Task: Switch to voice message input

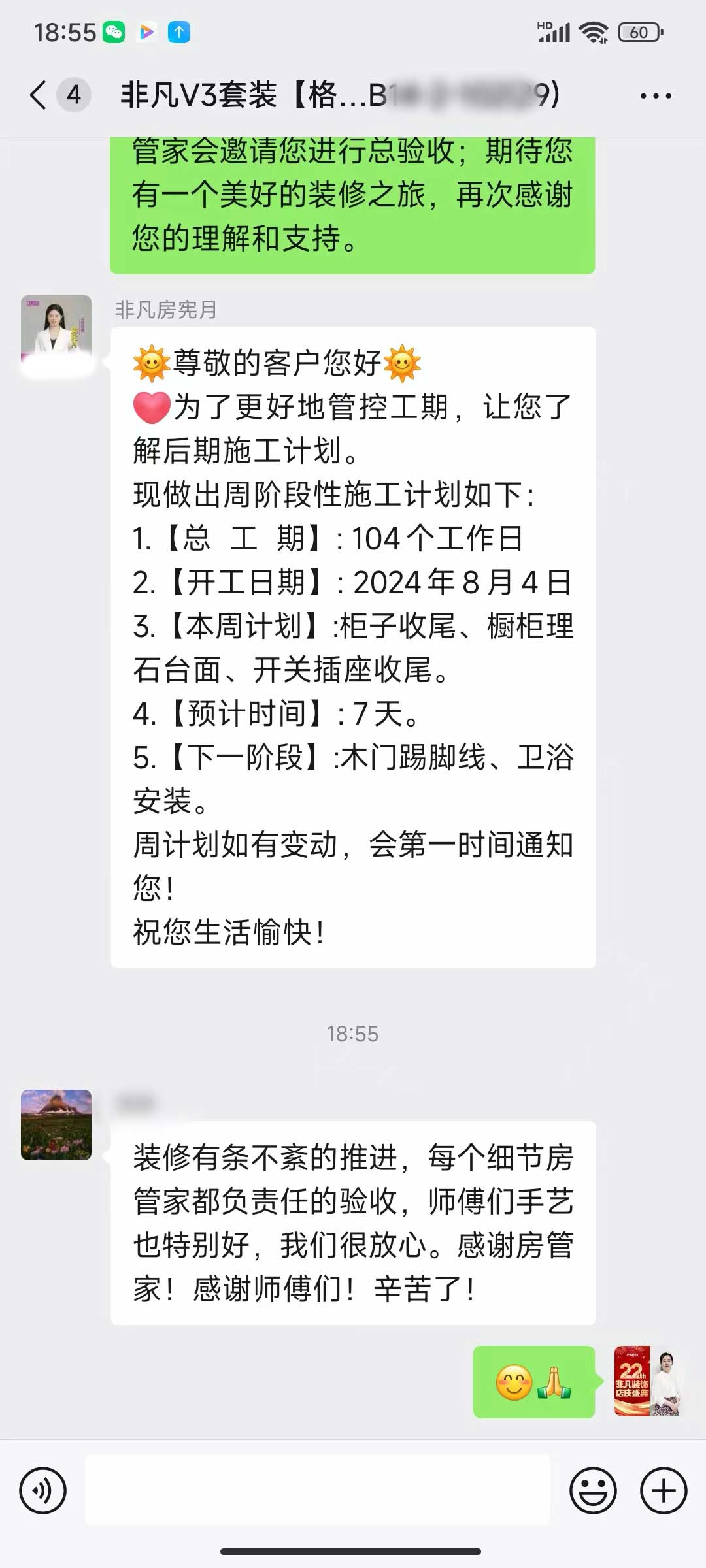Action: tap(43, 1491)
